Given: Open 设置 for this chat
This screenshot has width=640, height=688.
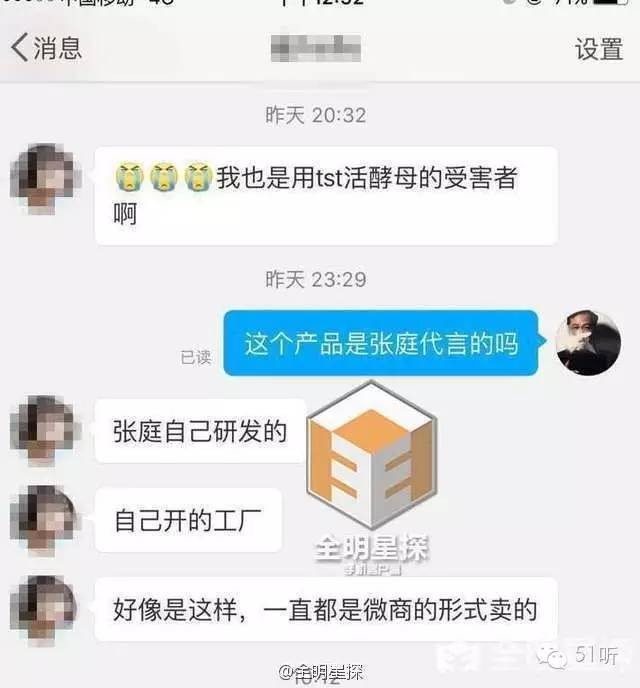Looking at the screenshot, I should (598, 48).
